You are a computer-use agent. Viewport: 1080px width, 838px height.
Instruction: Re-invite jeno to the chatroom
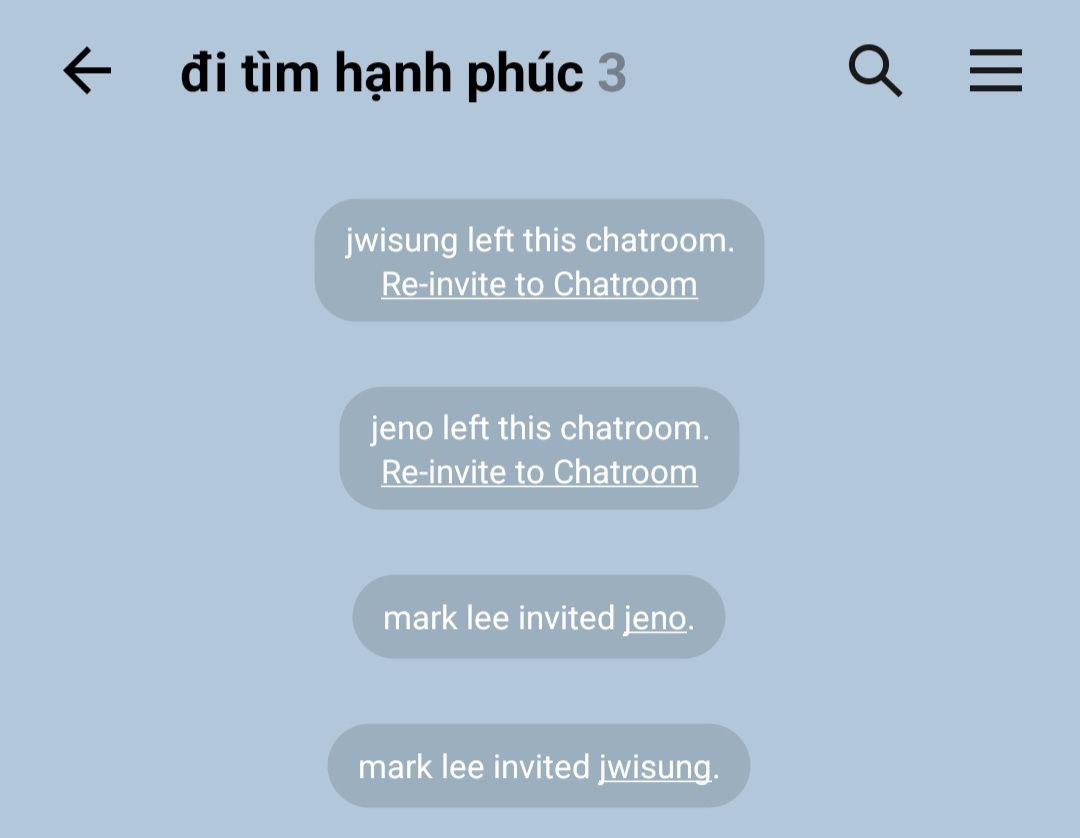point(539,472)
